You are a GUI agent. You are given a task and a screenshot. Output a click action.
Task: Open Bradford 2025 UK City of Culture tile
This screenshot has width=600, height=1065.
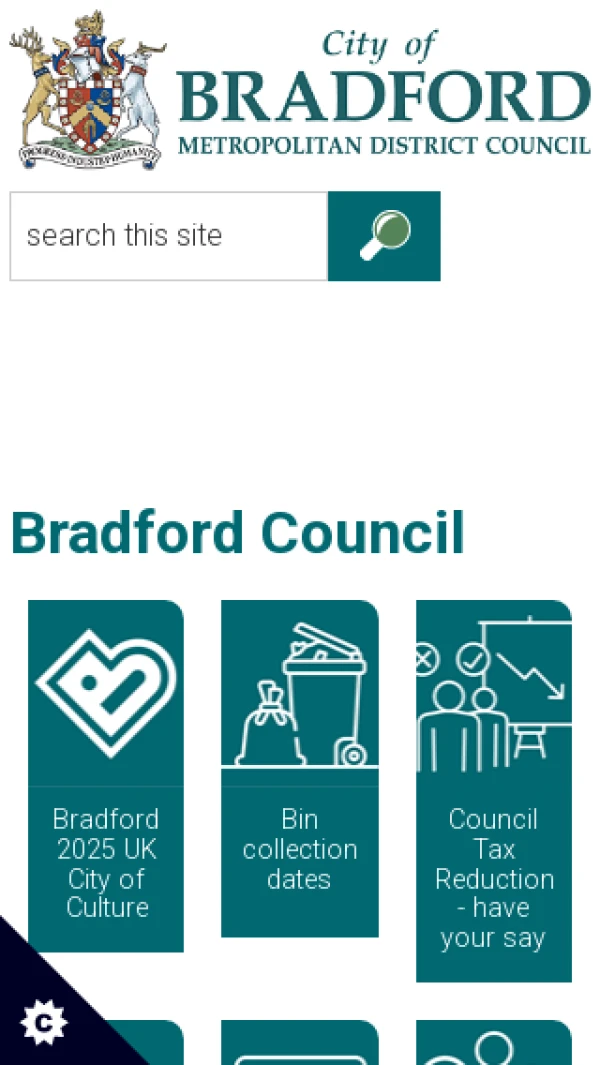click(106, 775)
